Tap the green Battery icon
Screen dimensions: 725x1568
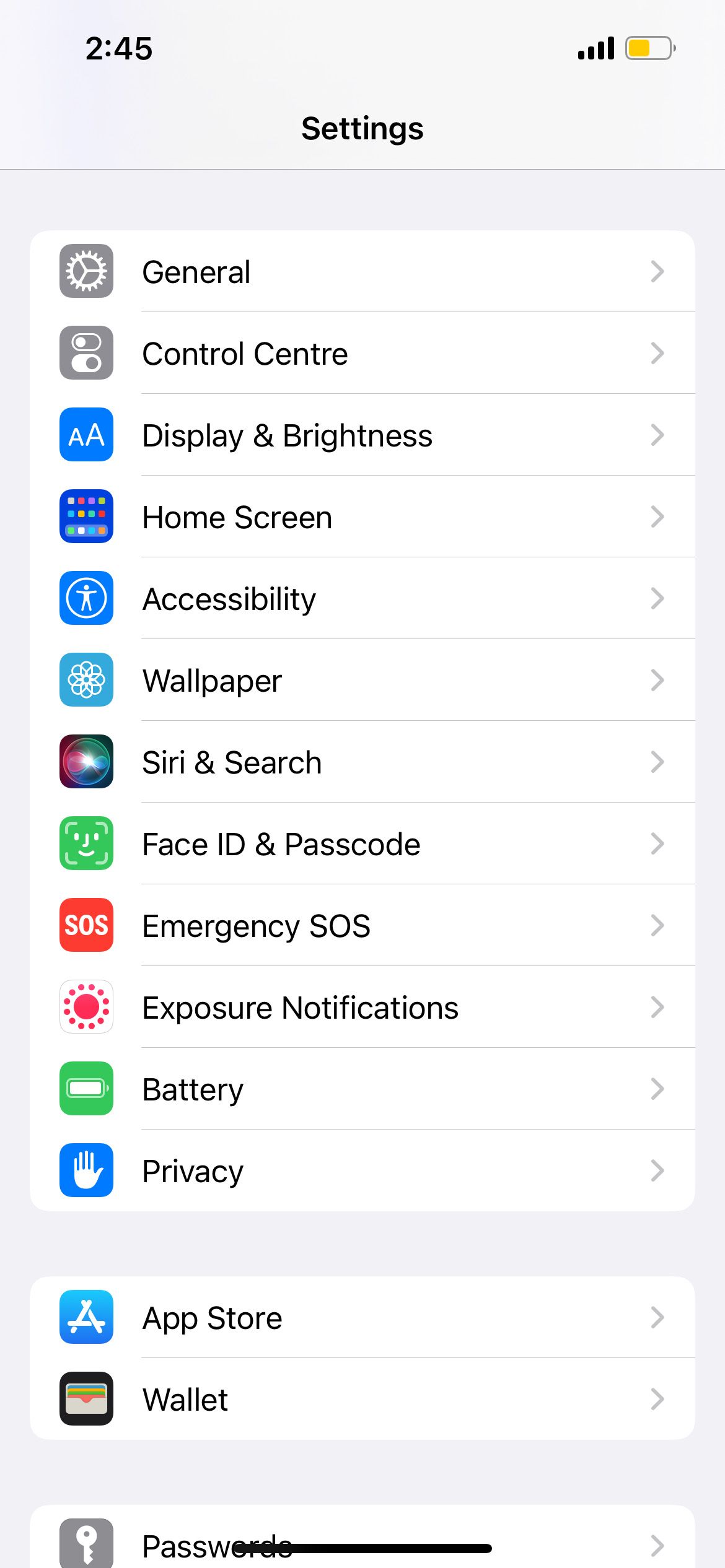[x=86, y=1089]
